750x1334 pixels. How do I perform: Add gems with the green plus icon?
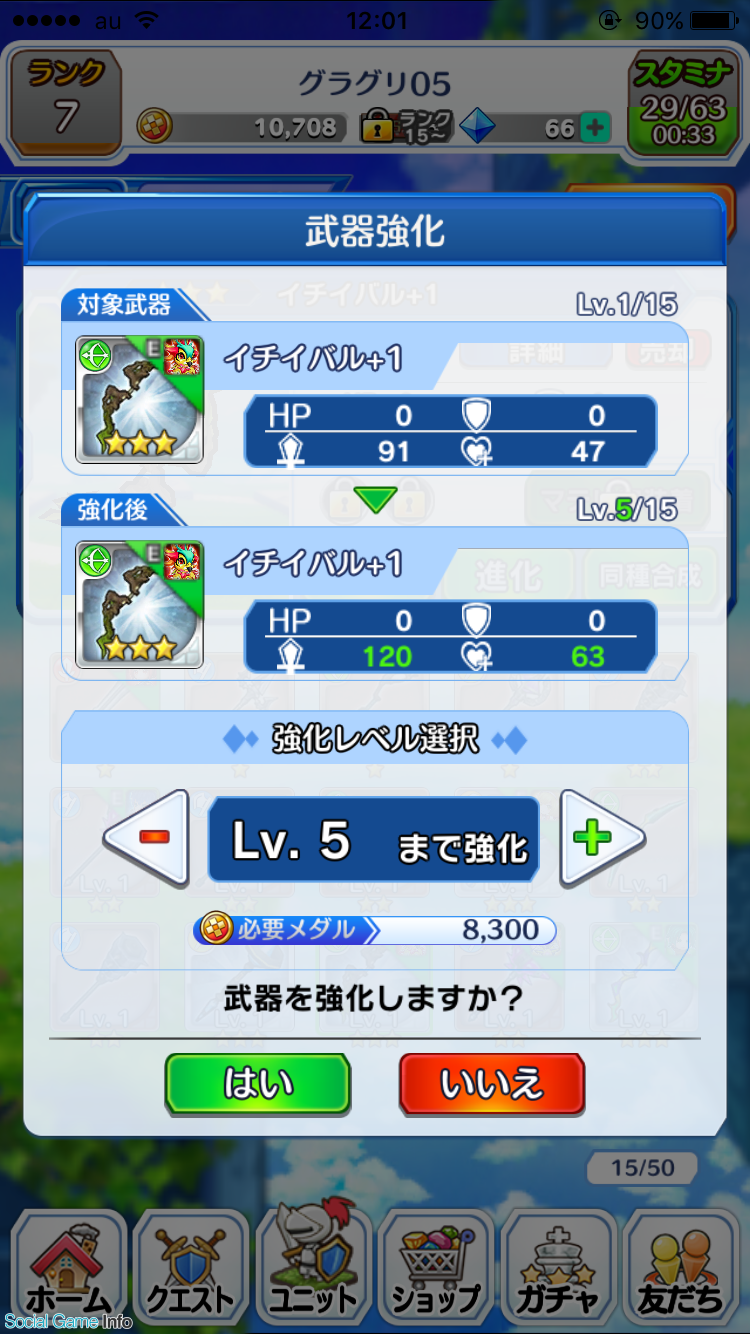594,128
